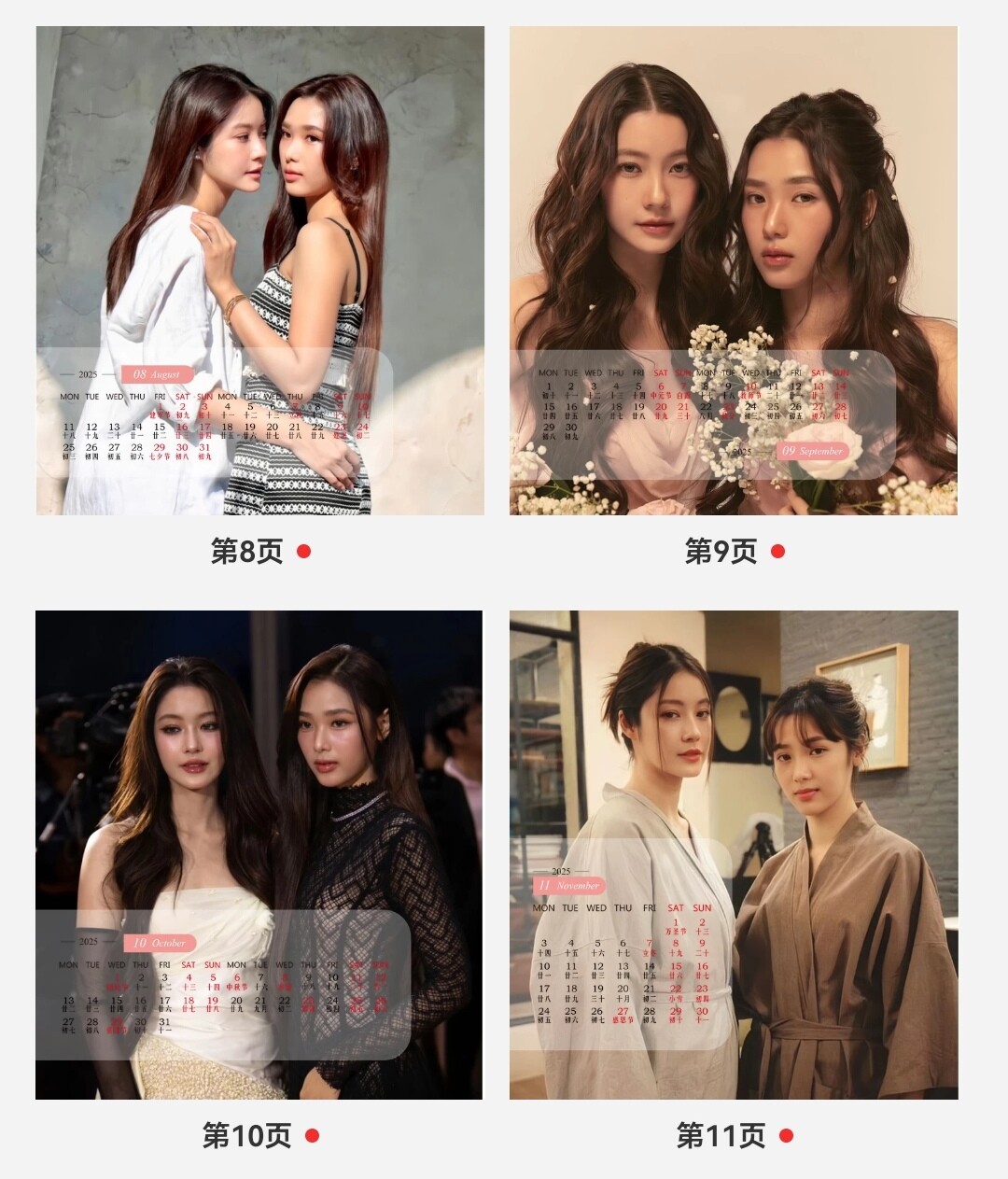1008x1179 pixels.
Task: Open page 10 October calendar tile
Action: 259,854
